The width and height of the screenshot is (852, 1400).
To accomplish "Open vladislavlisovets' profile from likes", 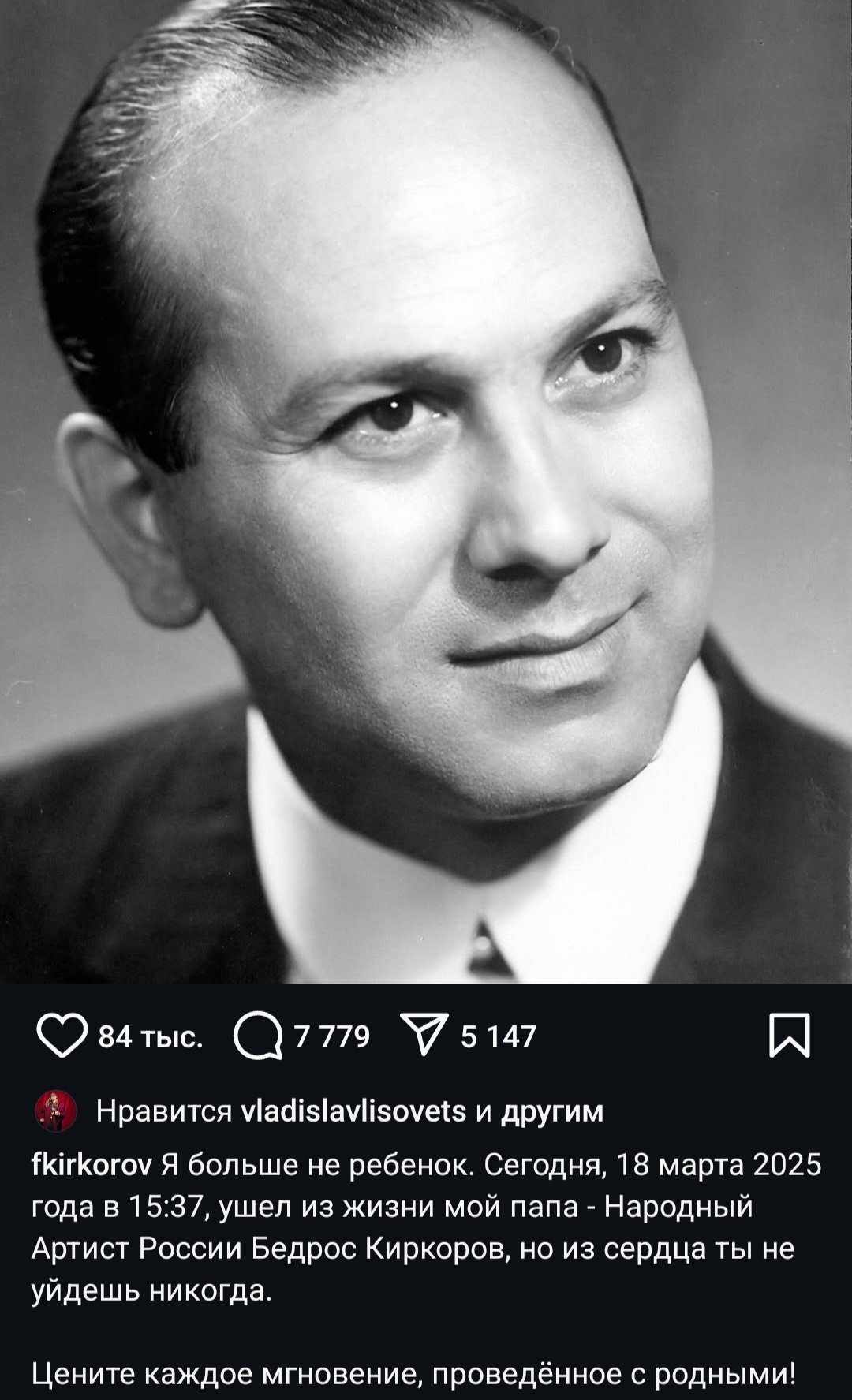I will point(355,1111).
